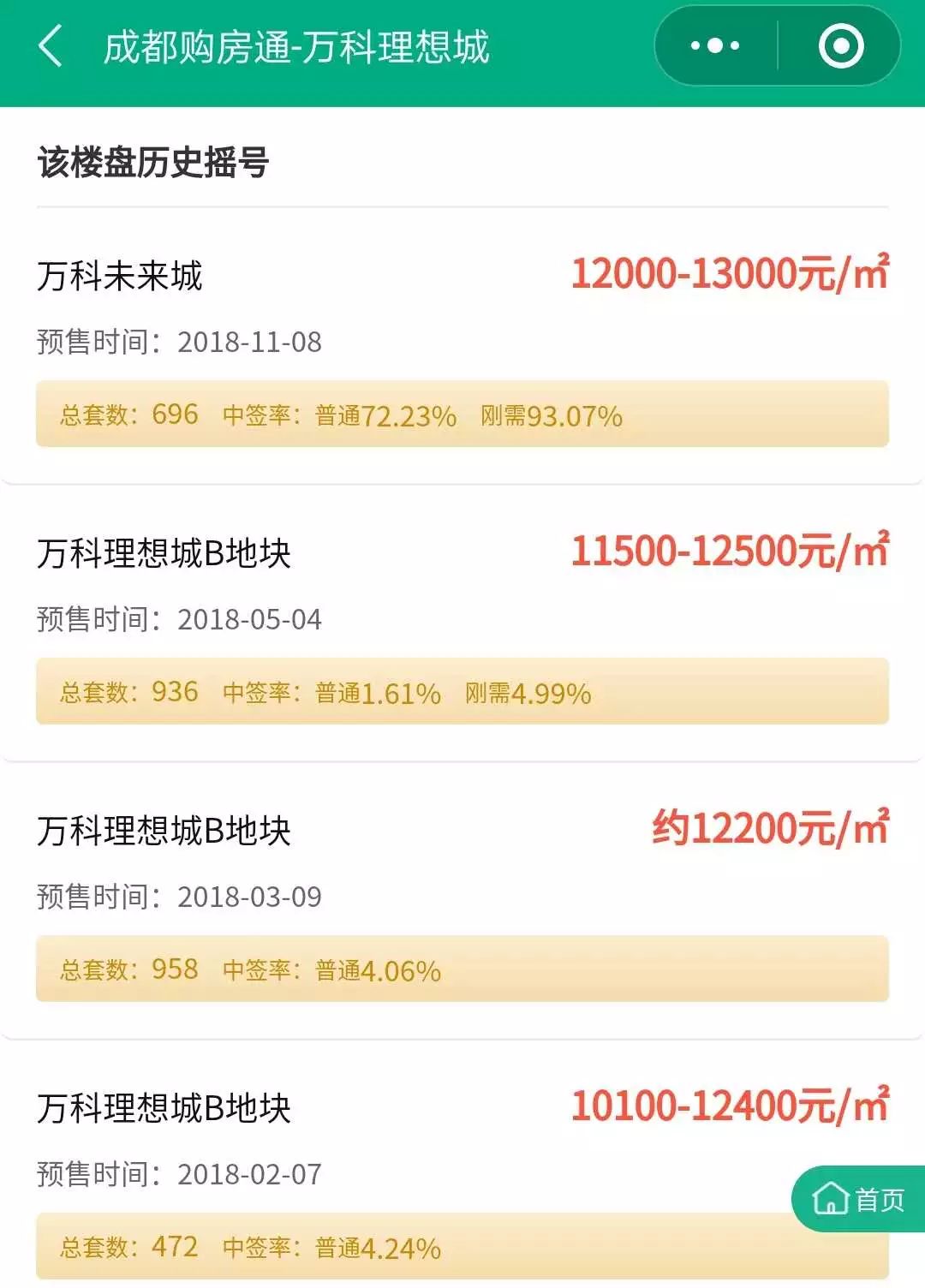The height and width of the screenshot is (1288, 925).
Task: Click the 11500-12500元/㎡ price label
Action: click(x=732, y=551)
